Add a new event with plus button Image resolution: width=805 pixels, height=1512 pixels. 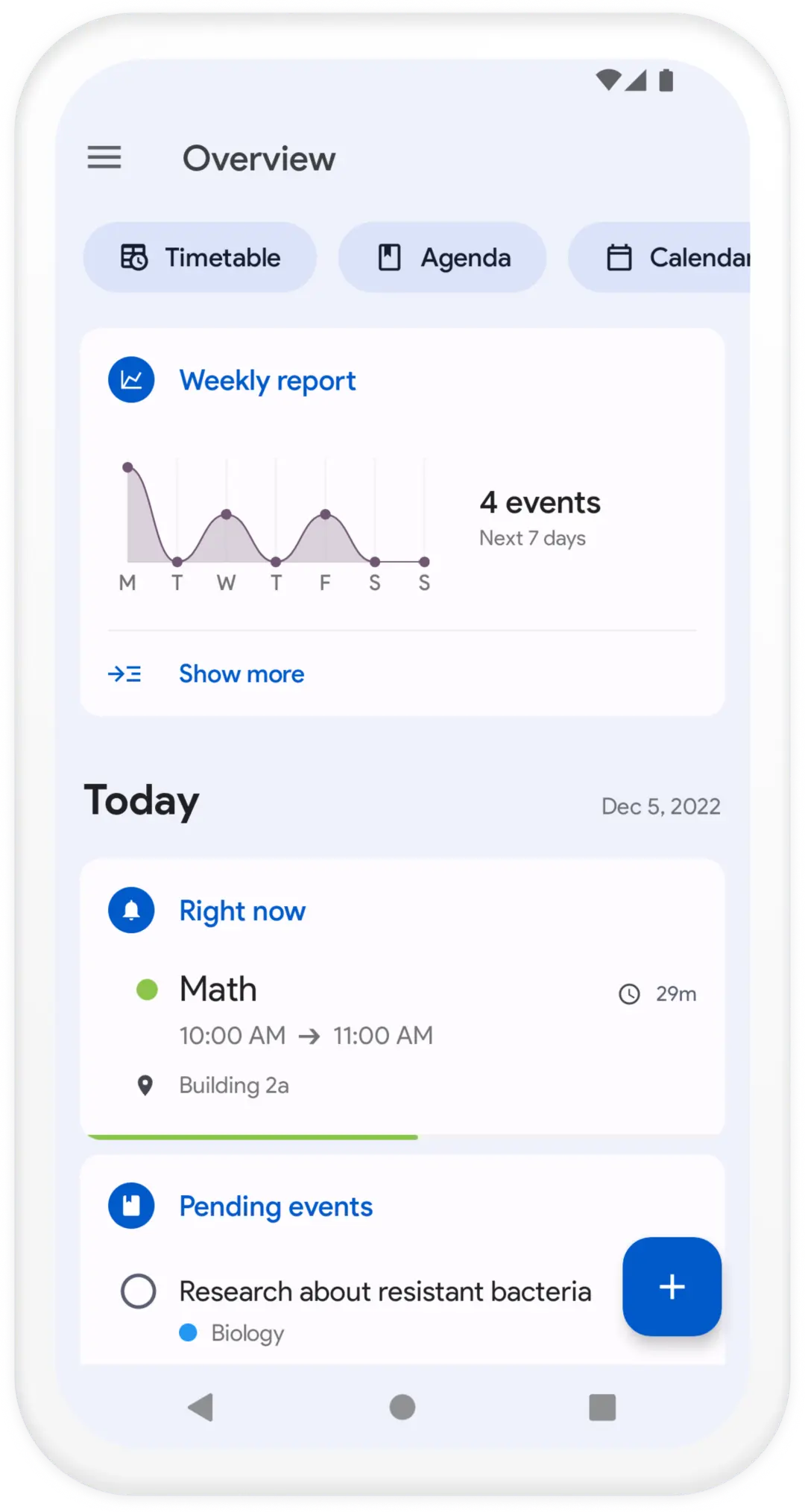tap(672, 1287)
